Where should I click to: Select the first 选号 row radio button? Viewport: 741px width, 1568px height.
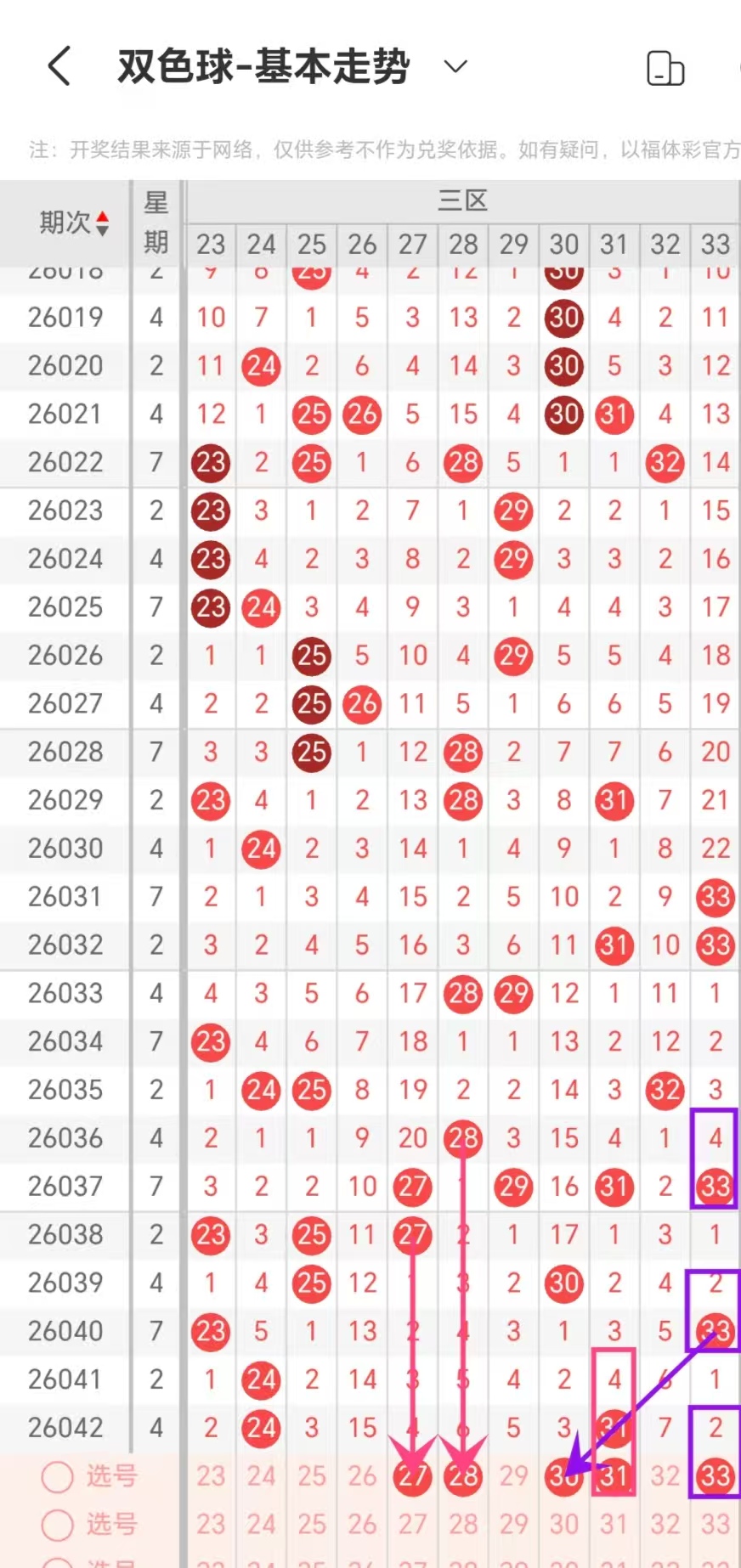tap(57, 1476)
